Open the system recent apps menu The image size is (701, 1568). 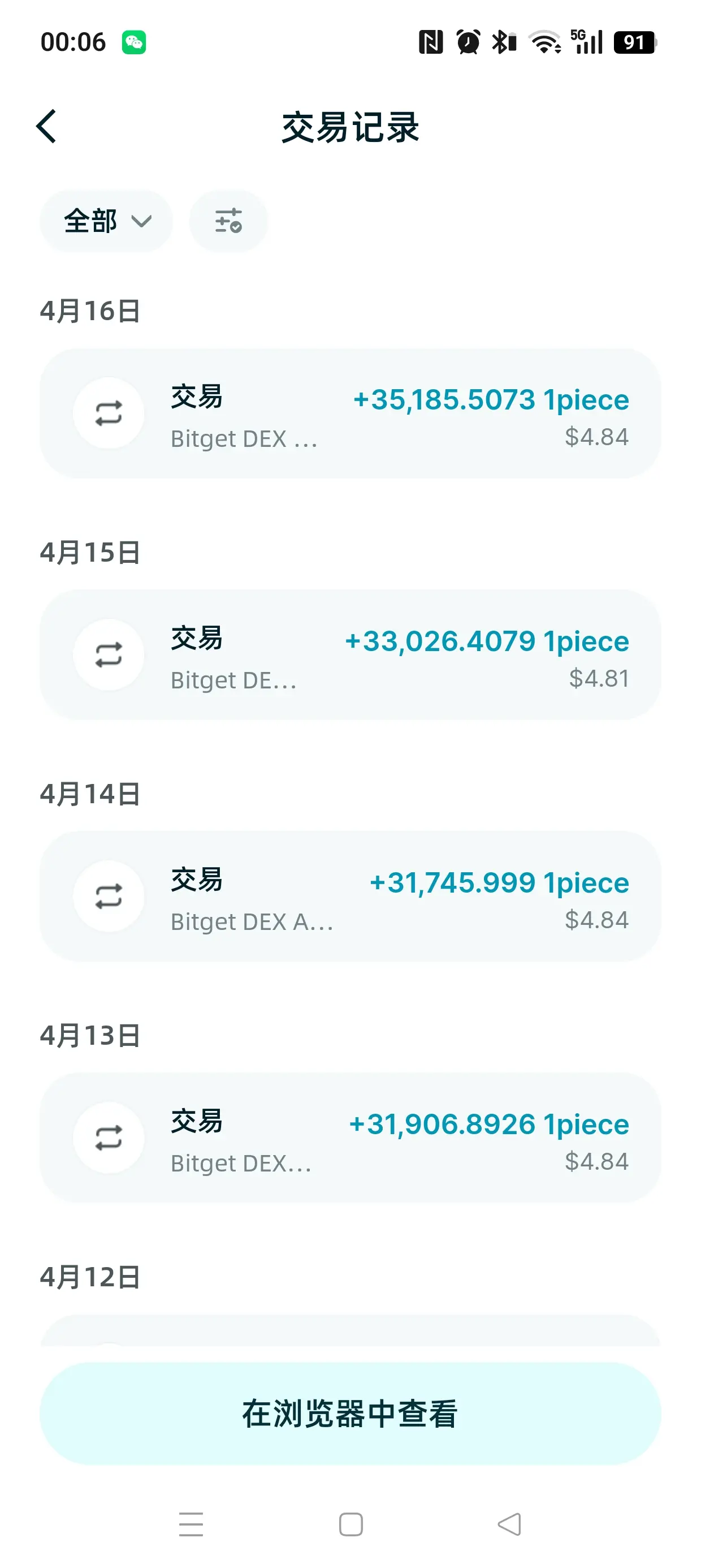click(x=191, y=1524)
